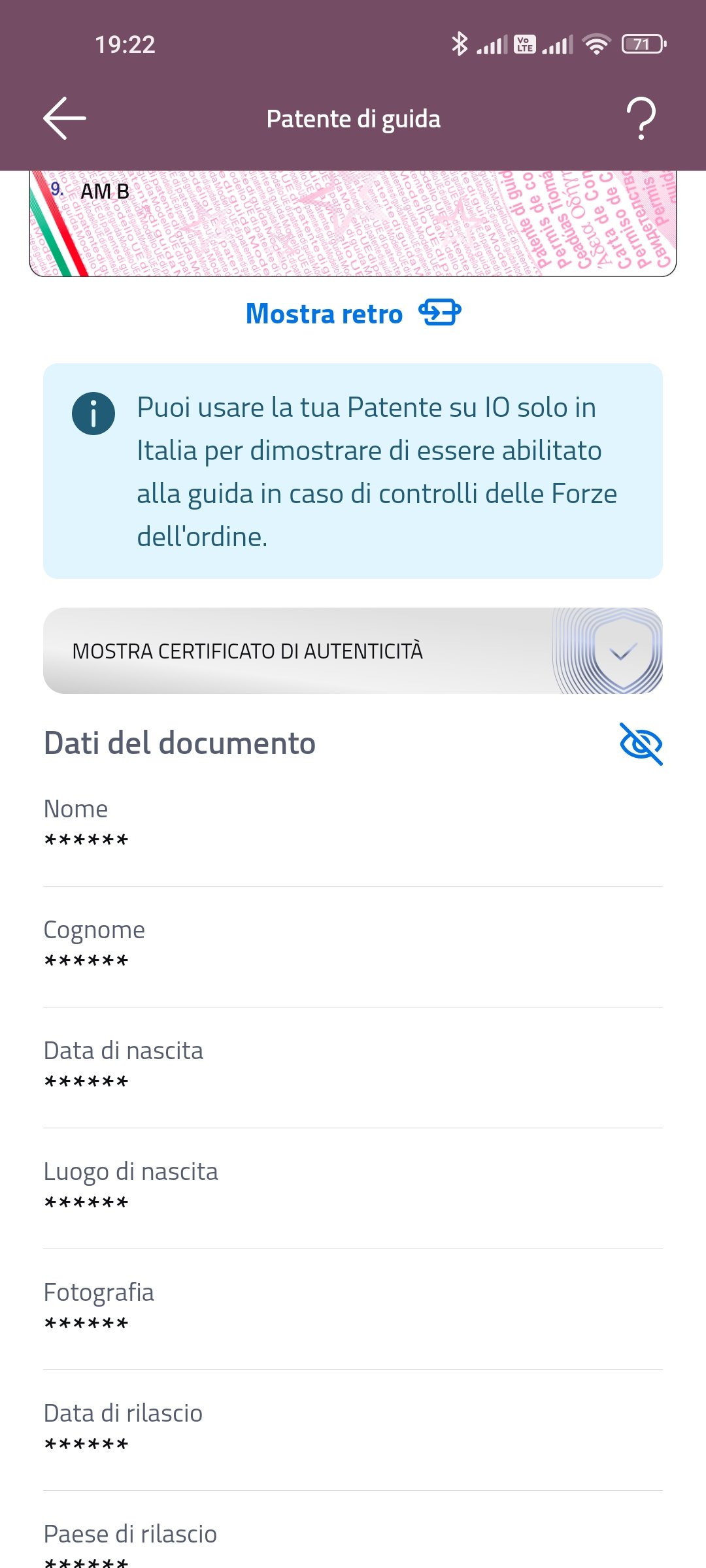Reveal hidden document data with eye icon
706x1568 pixels.
641,743
